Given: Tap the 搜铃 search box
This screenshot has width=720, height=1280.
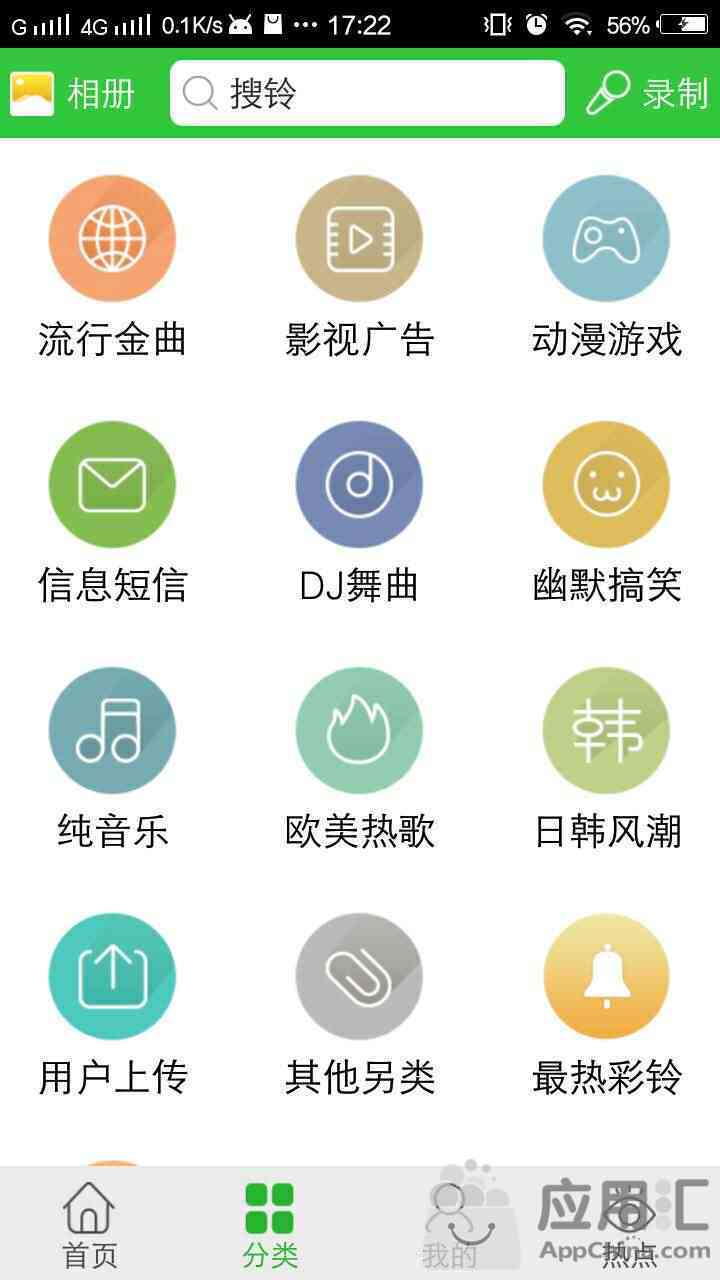Looking at the screenshot, I should (367, 94).
